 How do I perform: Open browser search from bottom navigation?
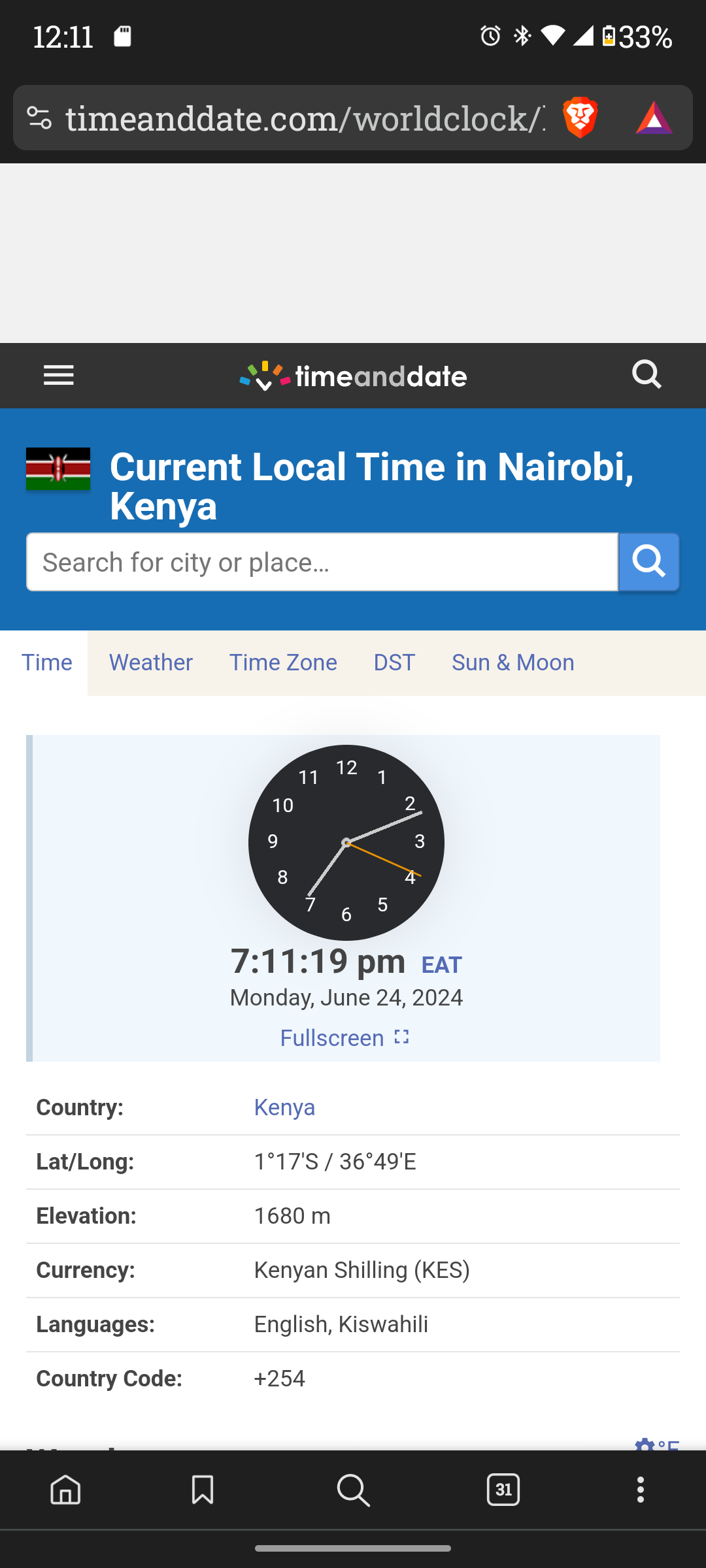(x=353, y=1490)
